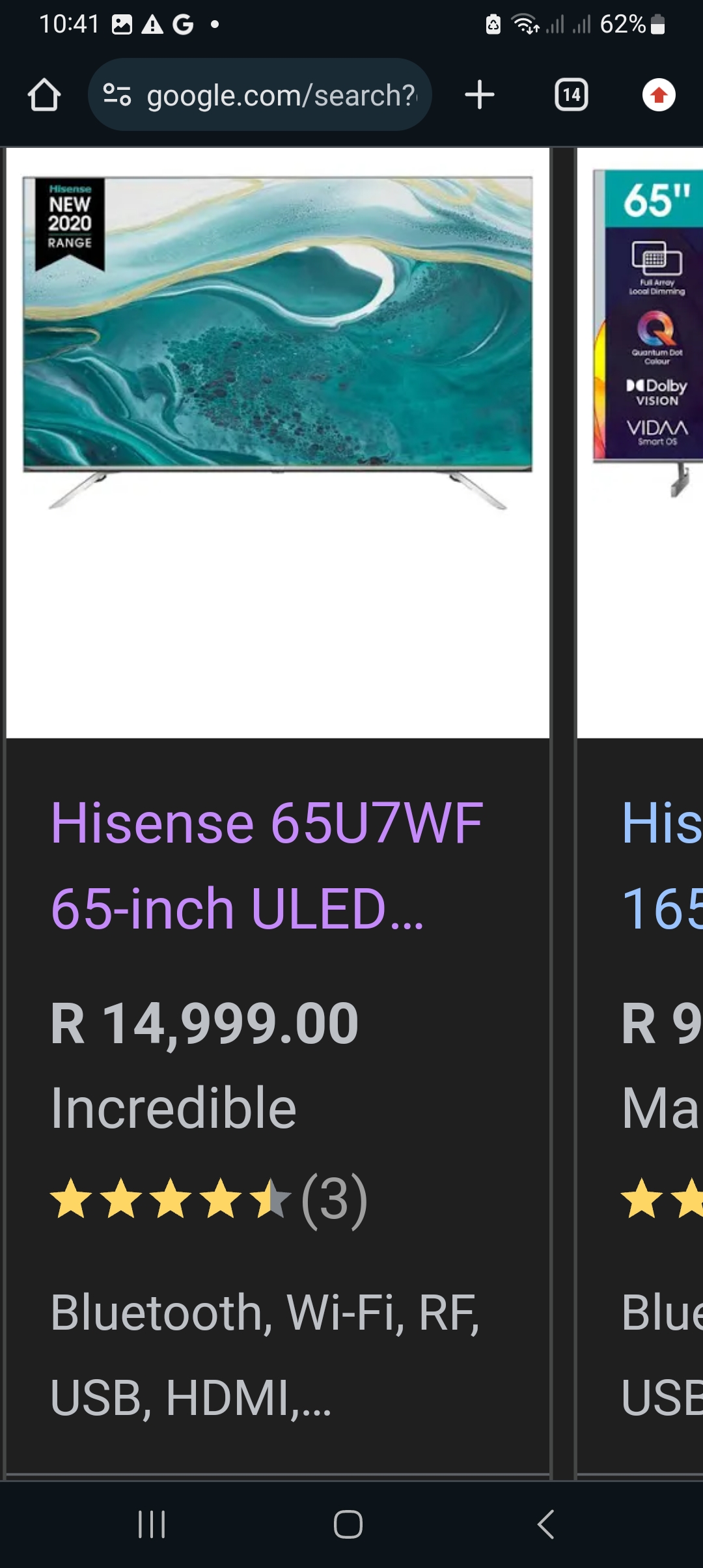The image size is (703, 1568).
Task: Open the Hisense 65U7WF 65-inch ULED link
Action: click(x=267, y=865)
